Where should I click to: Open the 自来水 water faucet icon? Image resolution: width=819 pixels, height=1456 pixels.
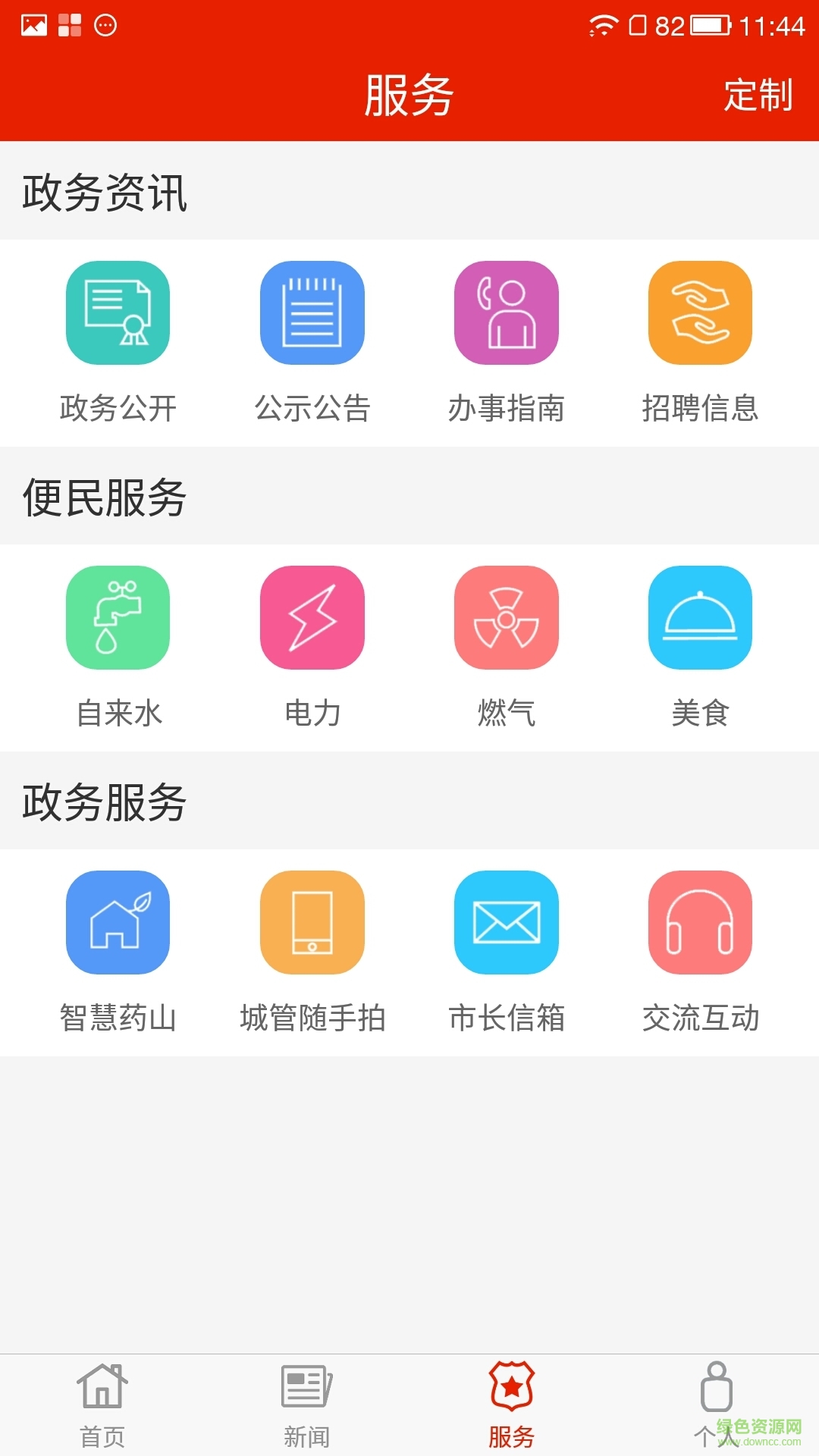pyautogui.click(x=118, y=618)
